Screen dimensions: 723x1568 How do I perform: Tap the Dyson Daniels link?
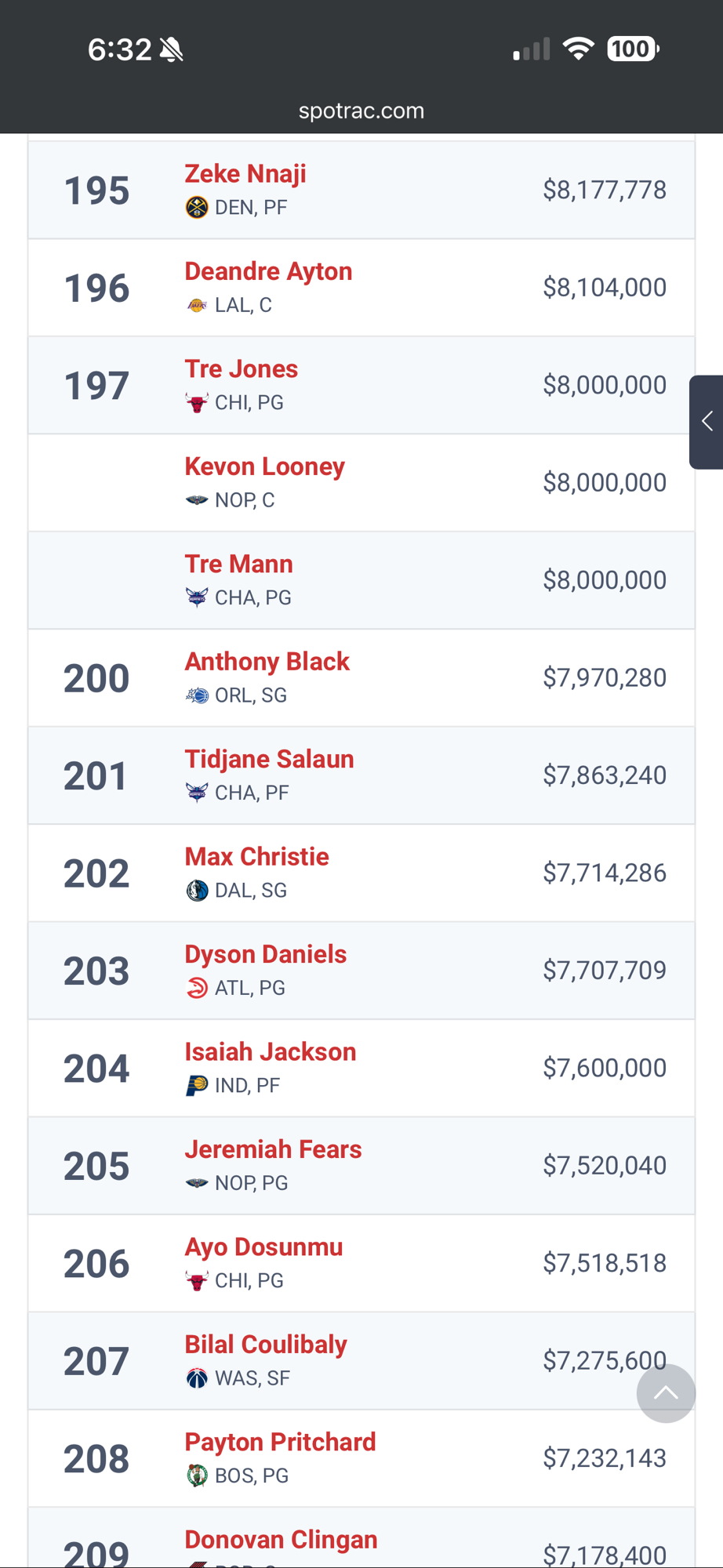coord(265,954)
